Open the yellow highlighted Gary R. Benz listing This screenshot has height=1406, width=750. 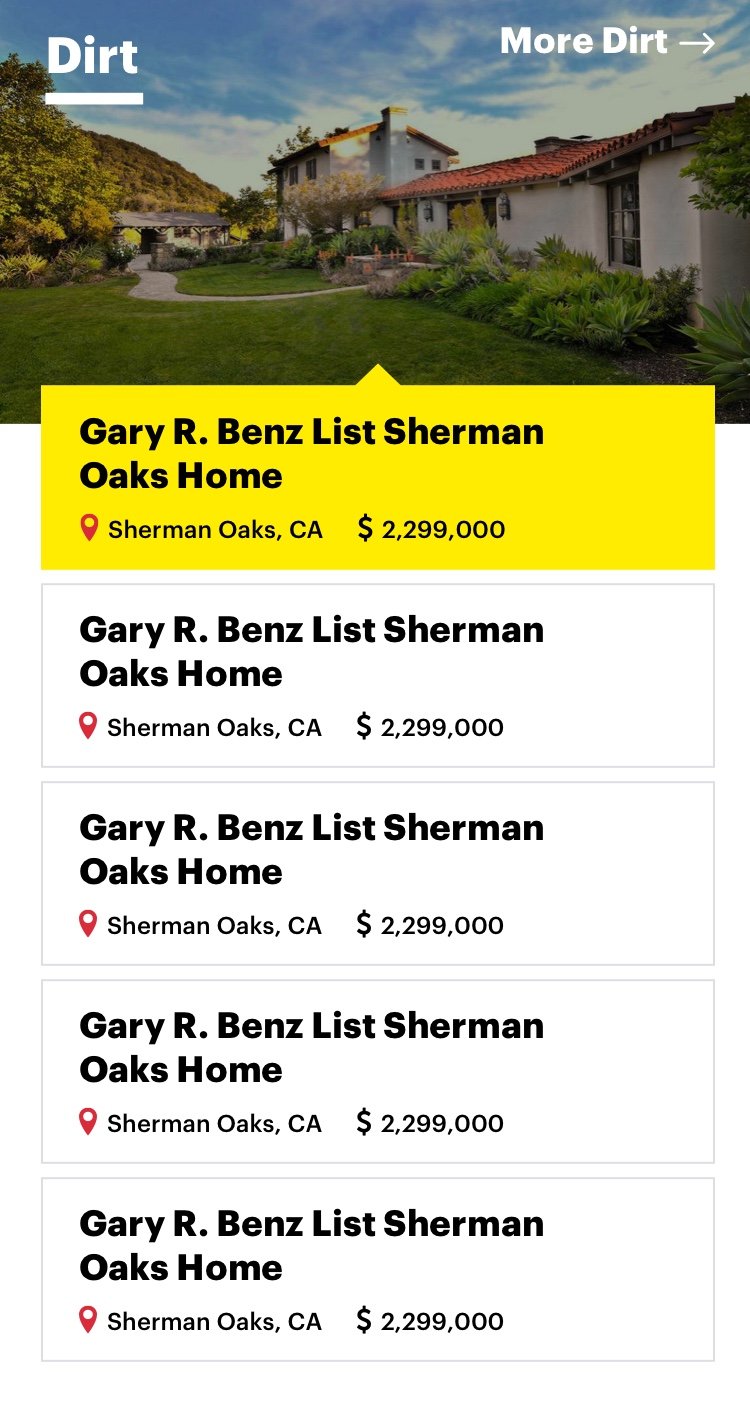pyautogui.click(x=378, y=477)
